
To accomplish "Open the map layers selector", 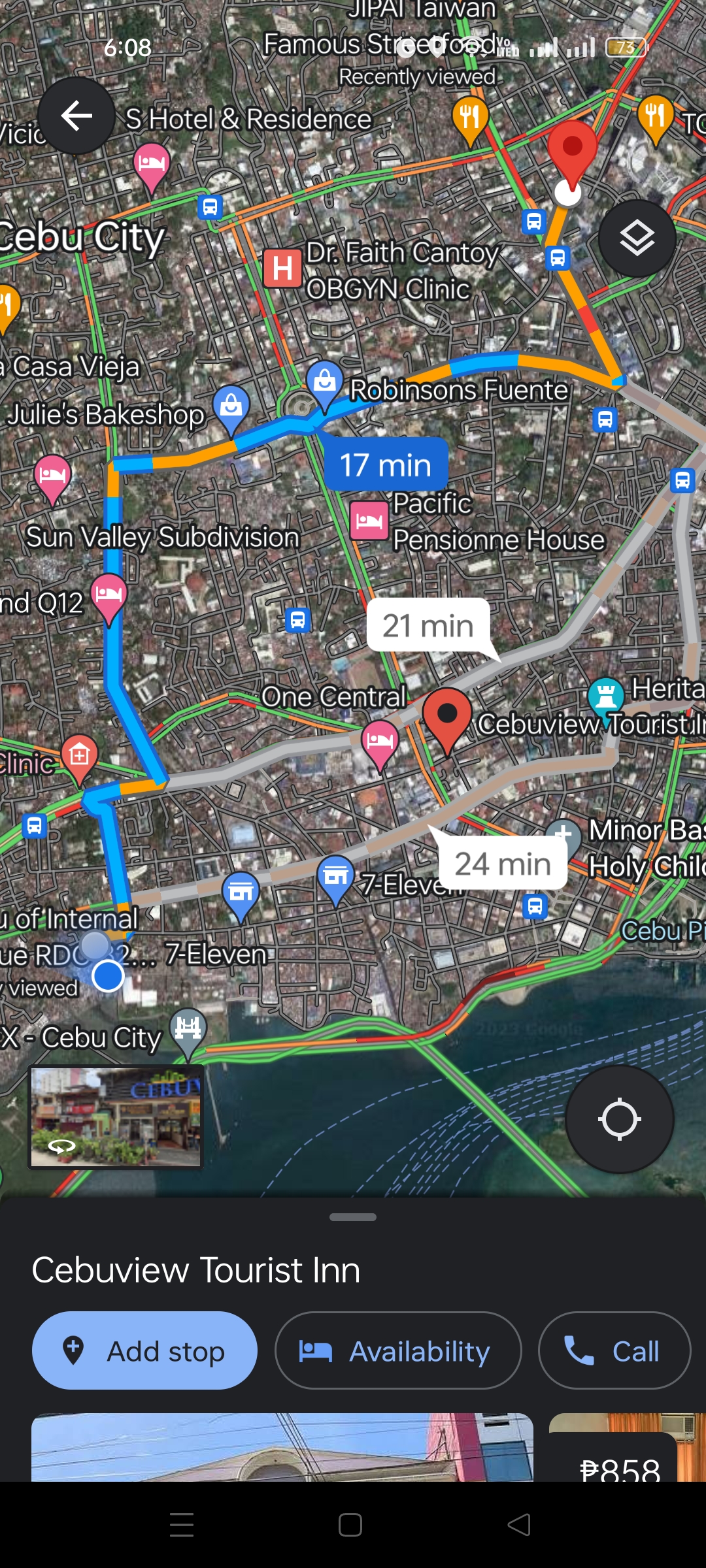I will coord(637,238).
